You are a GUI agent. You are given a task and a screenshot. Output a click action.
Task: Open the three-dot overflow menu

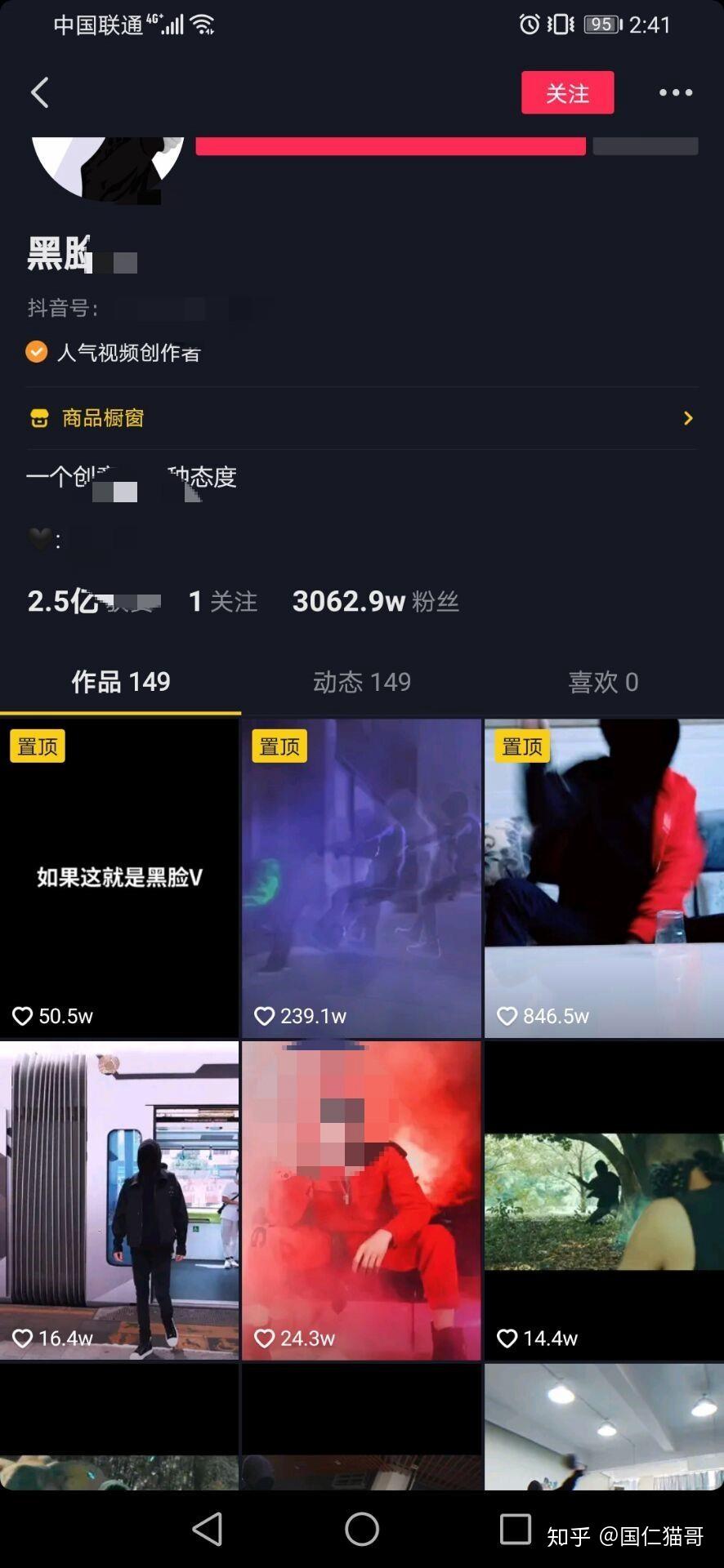[676, 92]
